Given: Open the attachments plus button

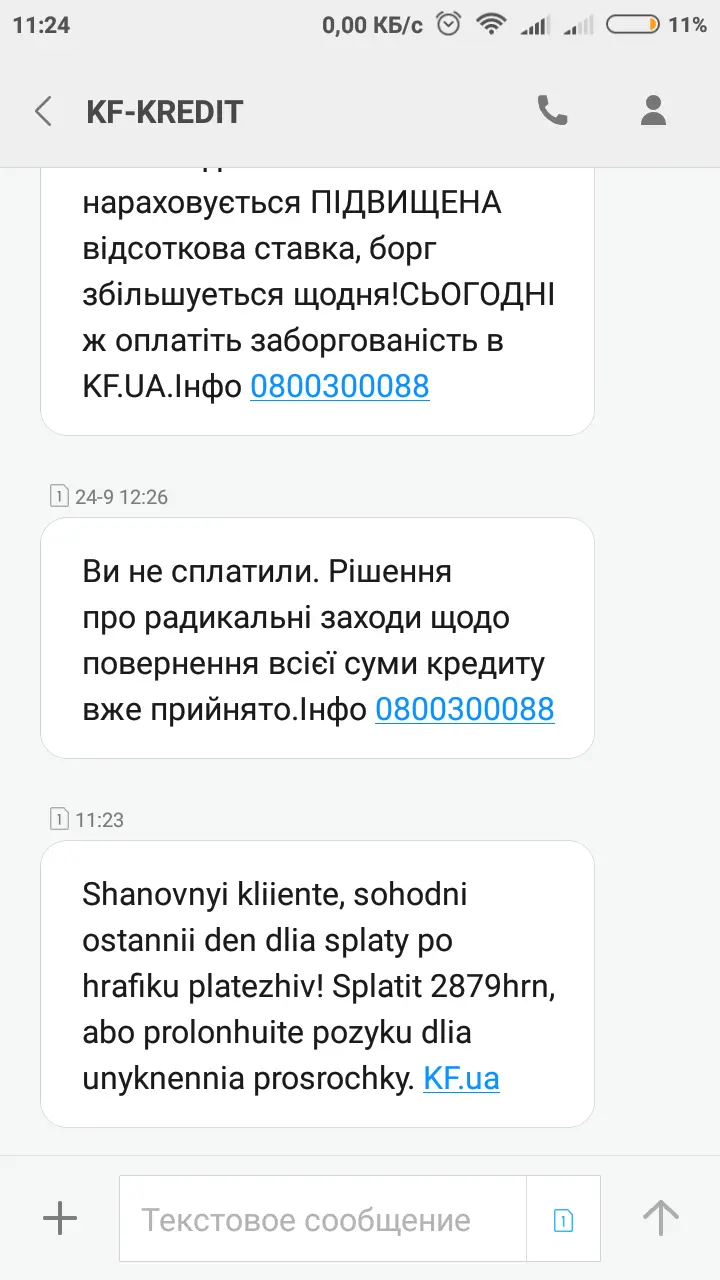Looking at the screenshot, I should tap(60, 1218).
